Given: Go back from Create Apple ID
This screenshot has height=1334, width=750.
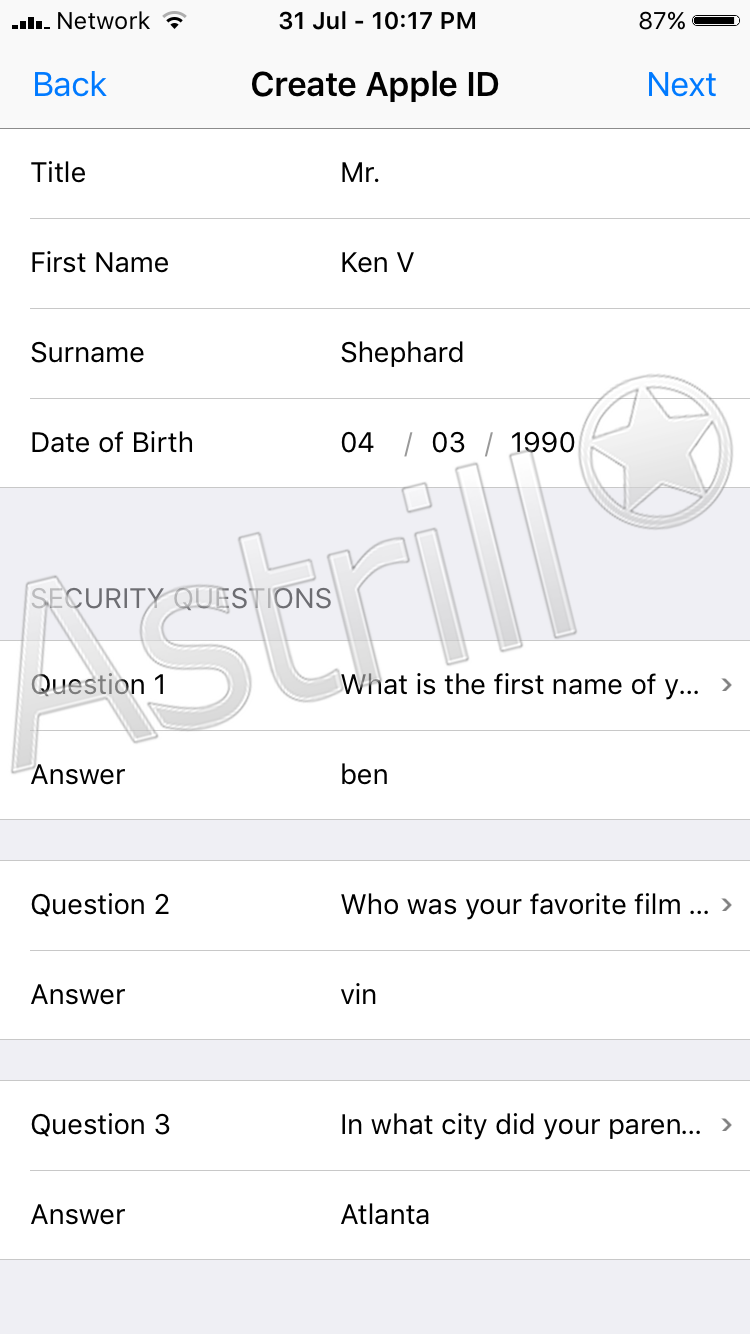Looking at the screenshot, I should (x=69, y=85).
